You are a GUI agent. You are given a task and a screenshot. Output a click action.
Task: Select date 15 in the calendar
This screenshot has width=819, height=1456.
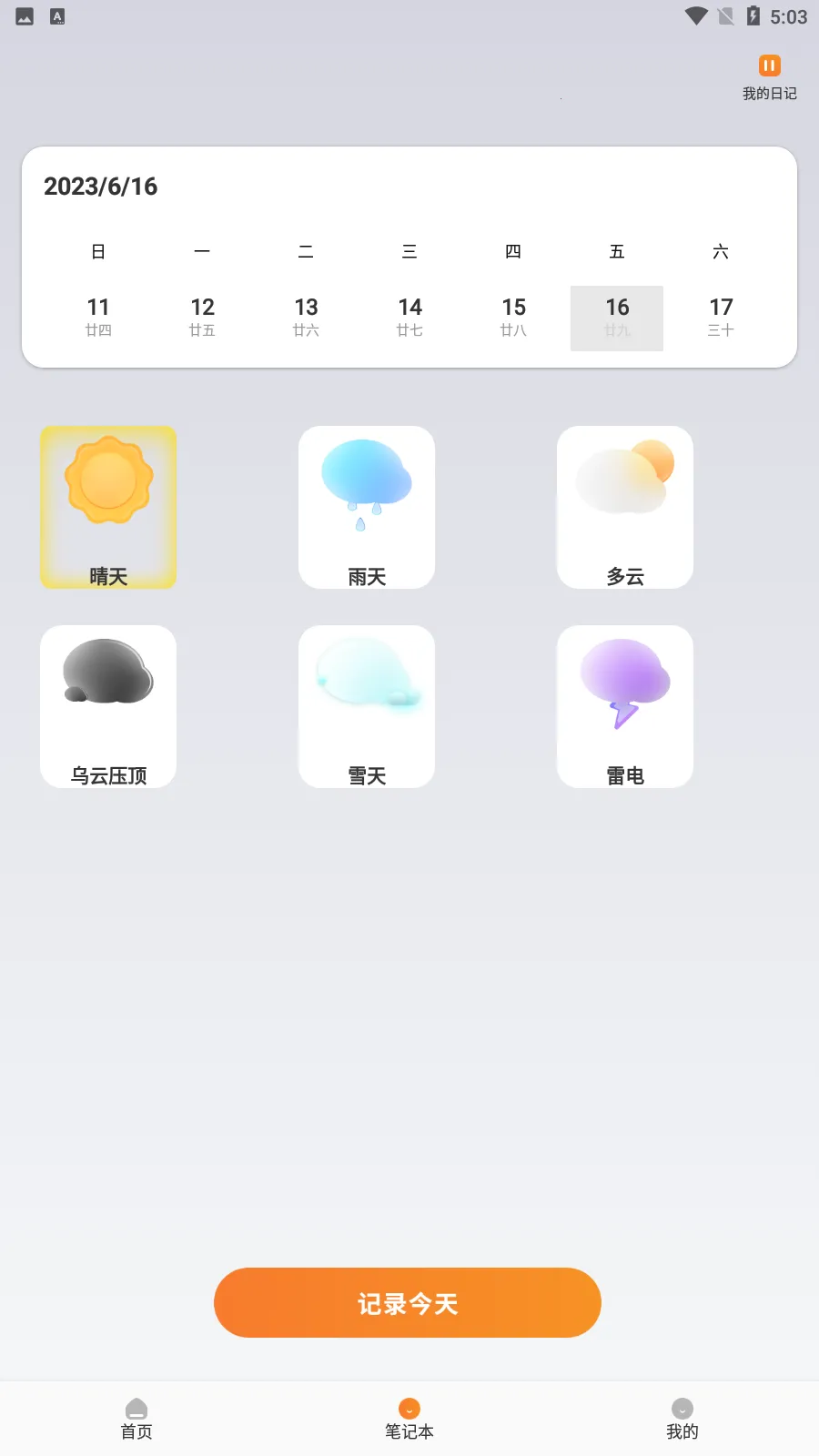(x=513, y=318)
